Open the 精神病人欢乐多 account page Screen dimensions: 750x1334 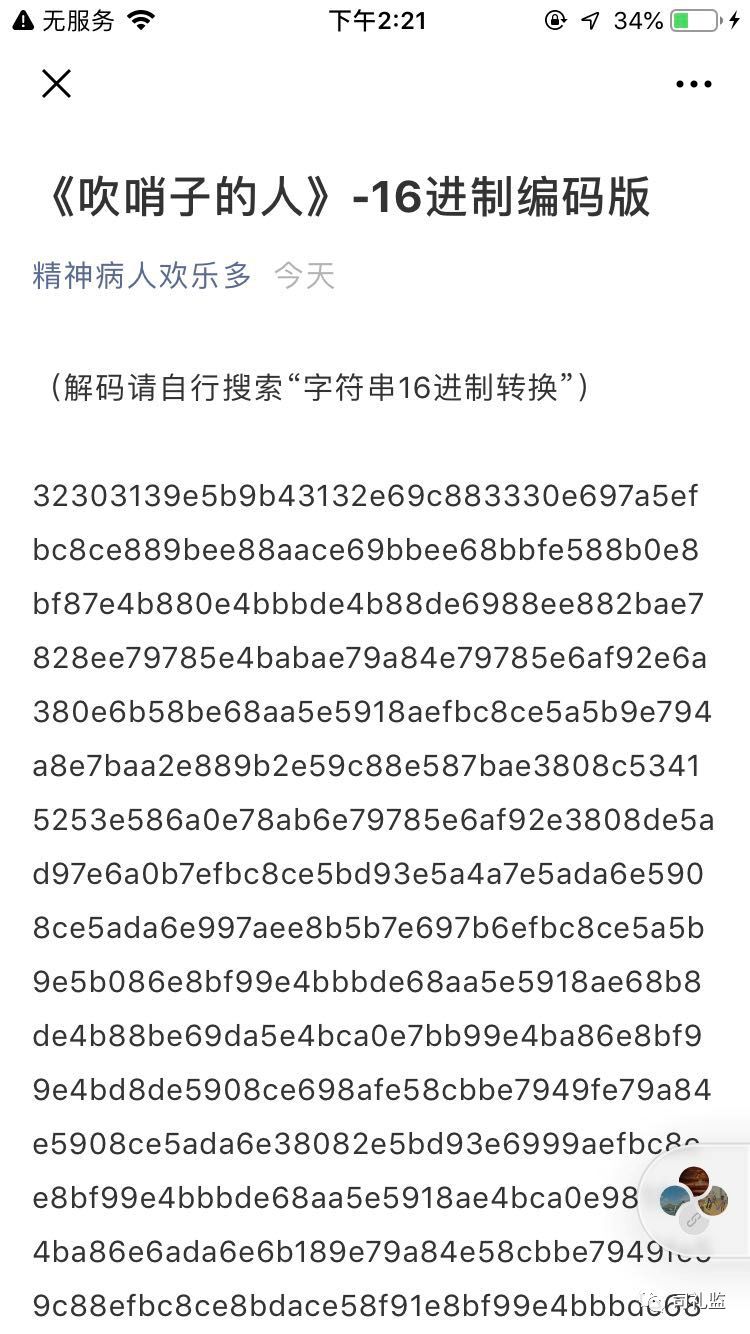(142, 275)
